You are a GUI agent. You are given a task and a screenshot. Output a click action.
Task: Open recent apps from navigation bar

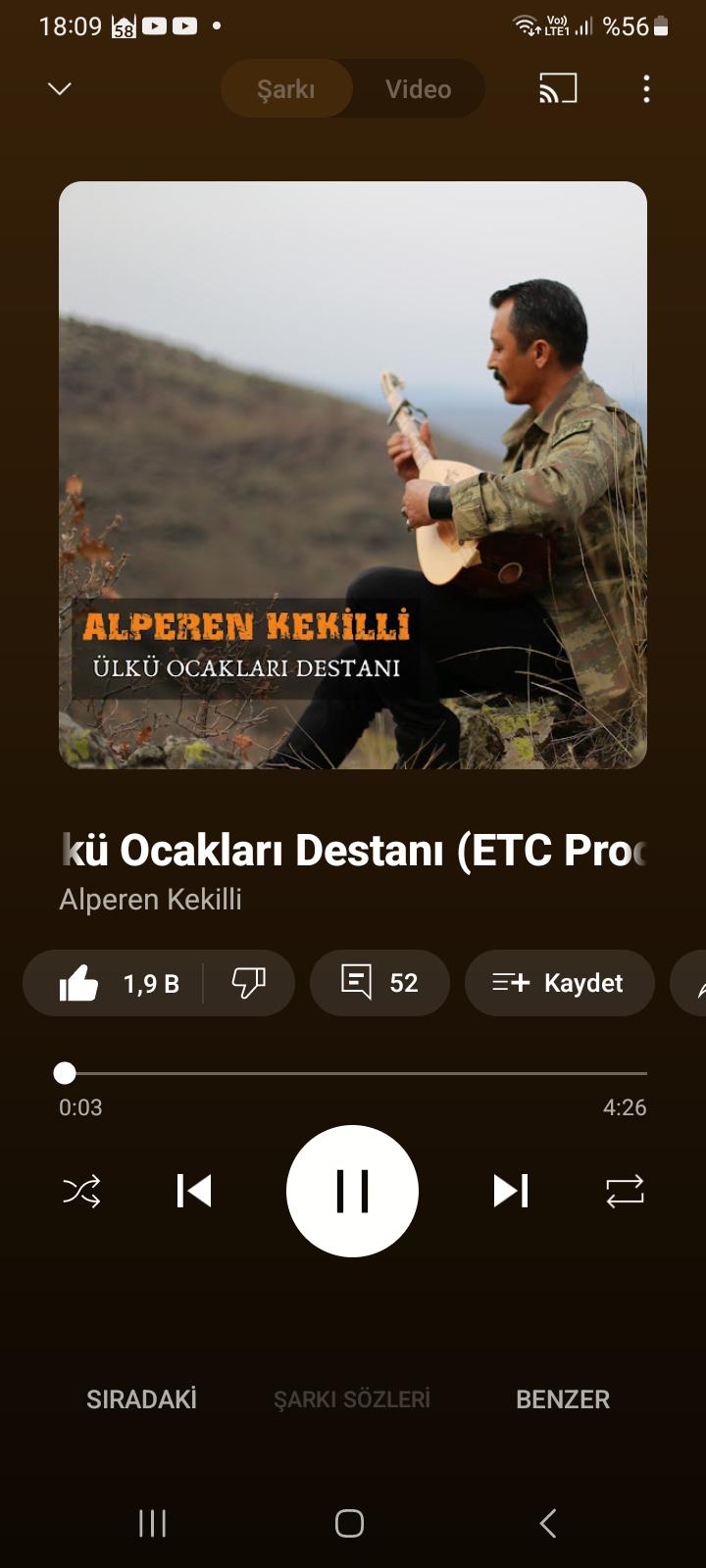pyautogui.click(x=153, y=1523)
